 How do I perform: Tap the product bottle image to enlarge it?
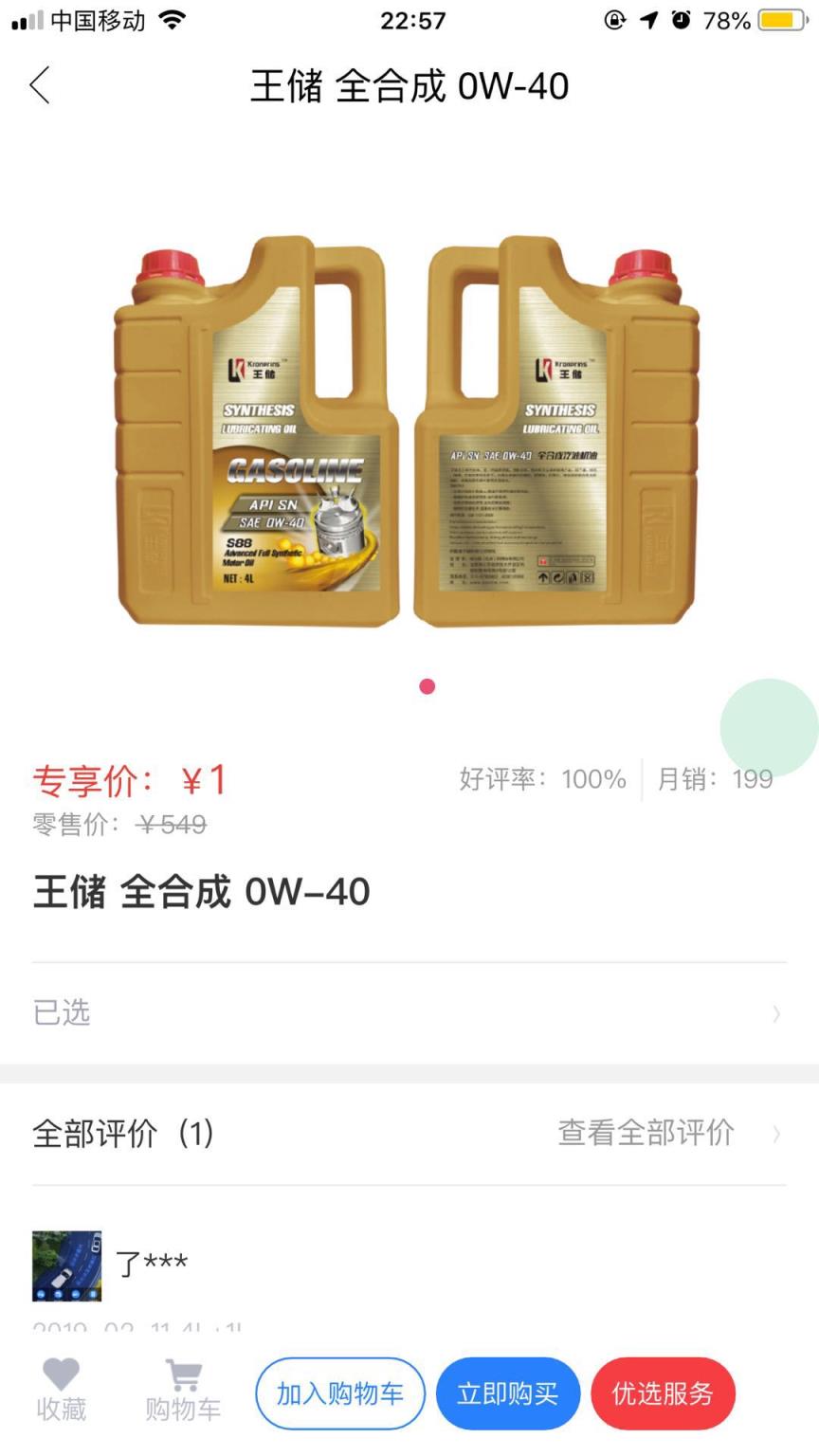408,427
